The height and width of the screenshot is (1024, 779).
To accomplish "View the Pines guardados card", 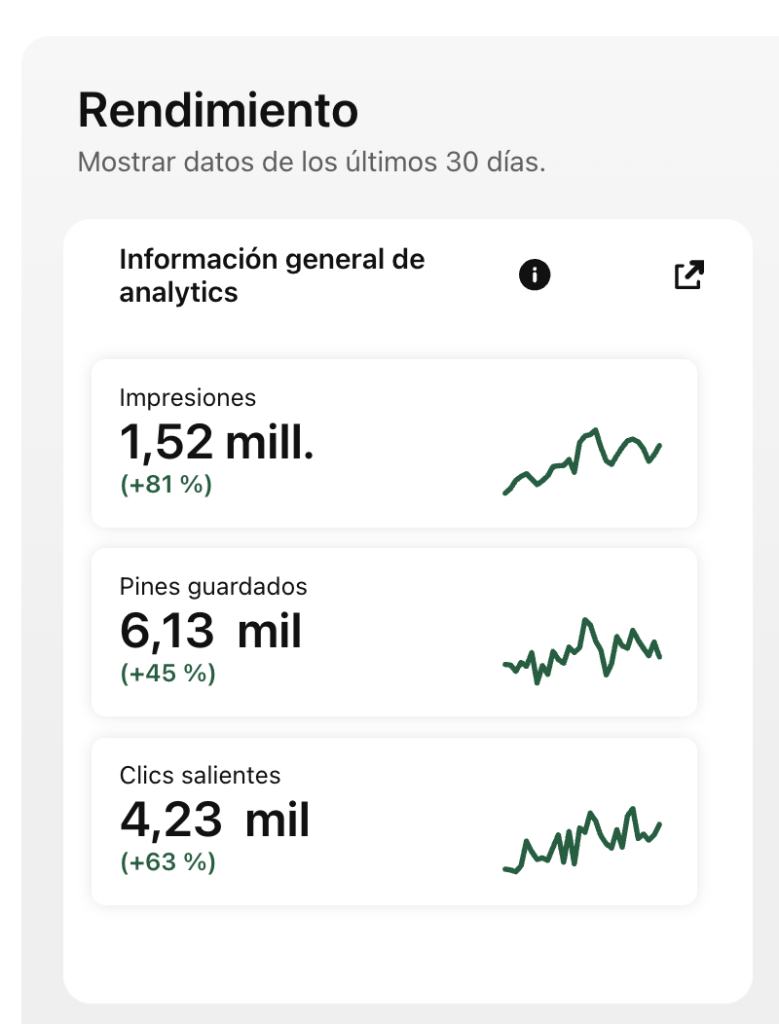I will point(394,632).
